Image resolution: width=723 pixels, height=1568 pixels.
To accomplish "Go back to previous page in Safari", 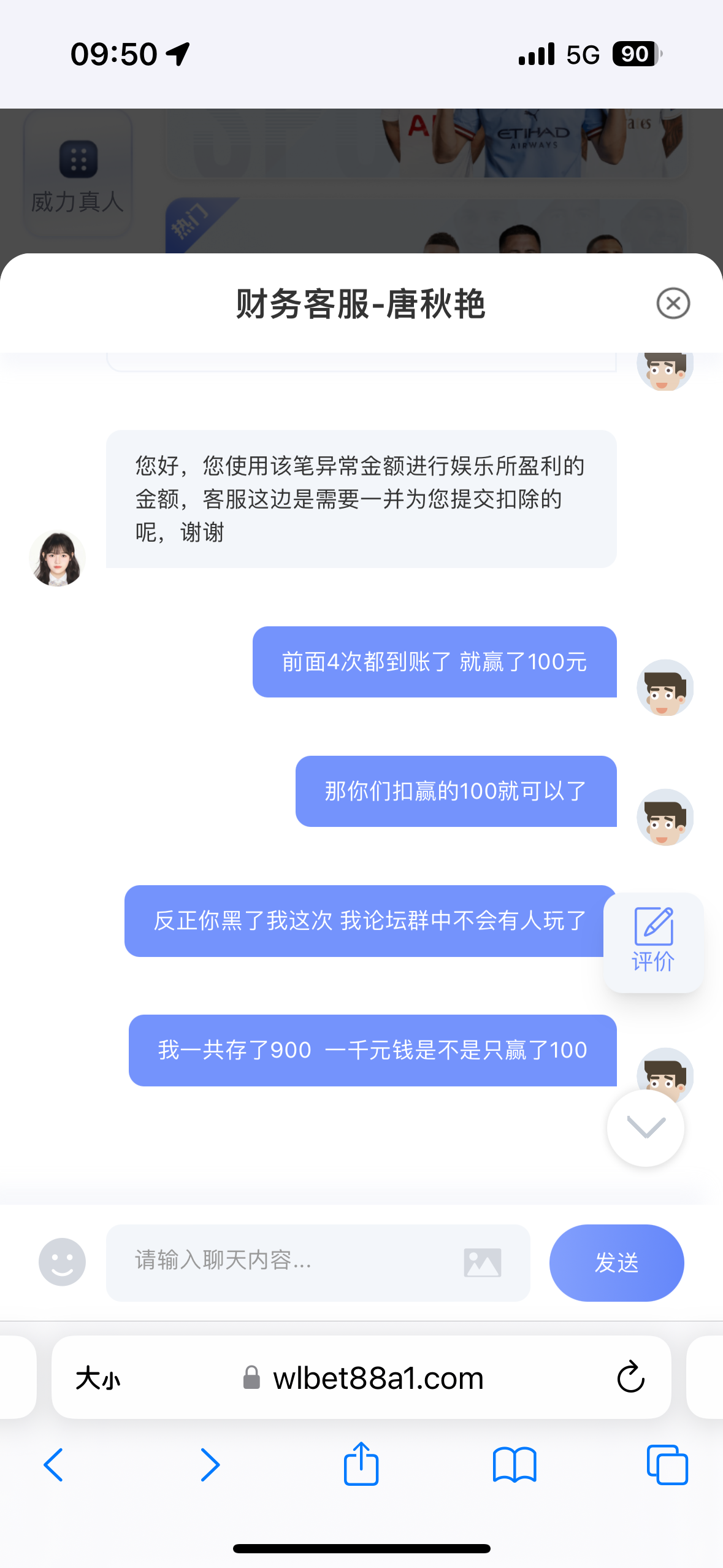I will click(54, 1465).
